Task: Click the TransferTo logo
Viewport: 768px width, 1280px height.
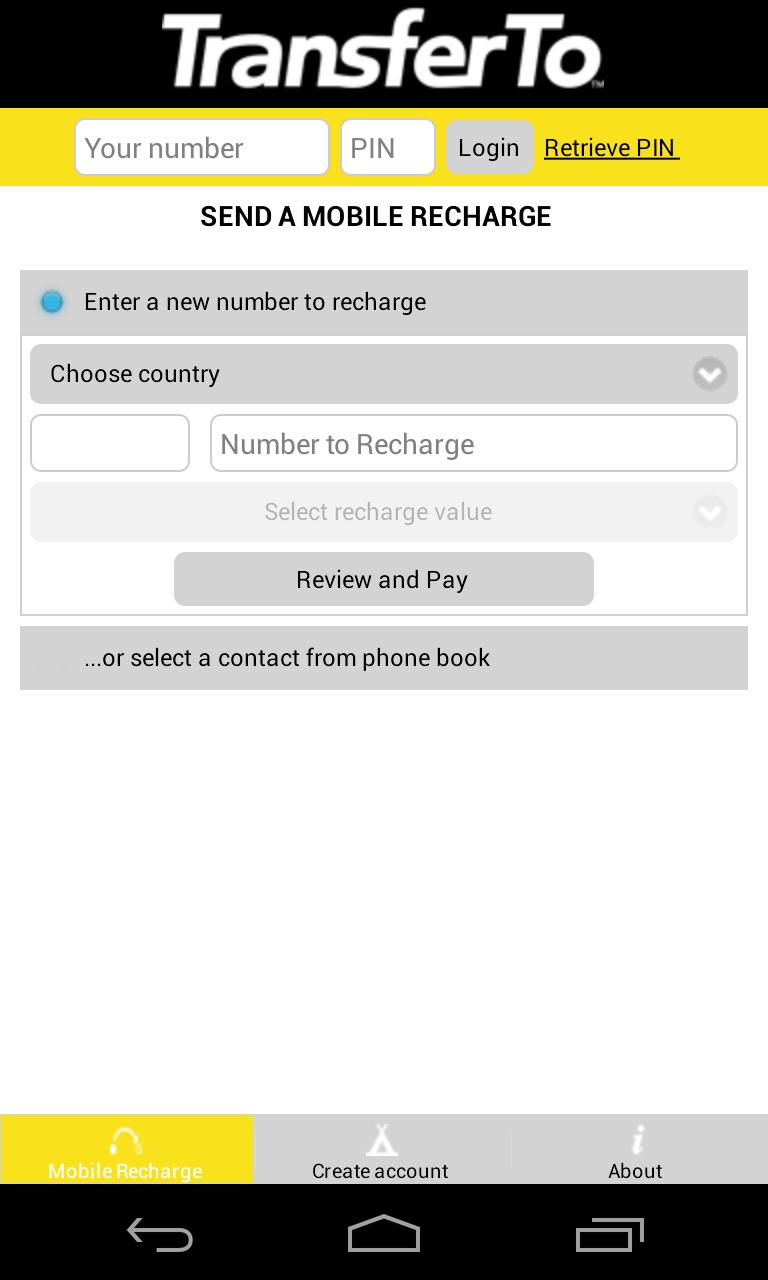Action: pyautogui.click(x=383, y=53)
